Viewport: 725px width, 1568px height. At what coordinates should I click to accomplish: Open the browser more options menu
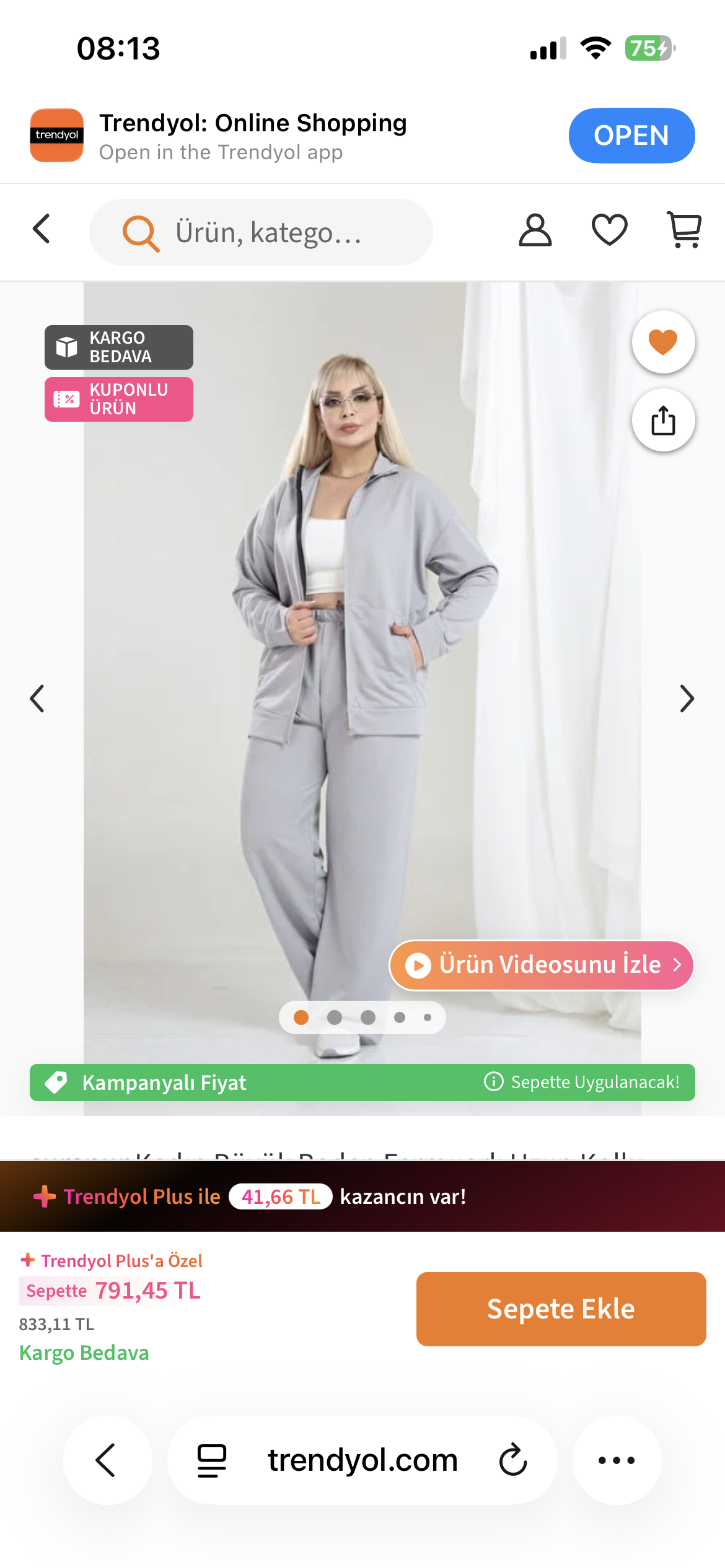click(617, 1460)
